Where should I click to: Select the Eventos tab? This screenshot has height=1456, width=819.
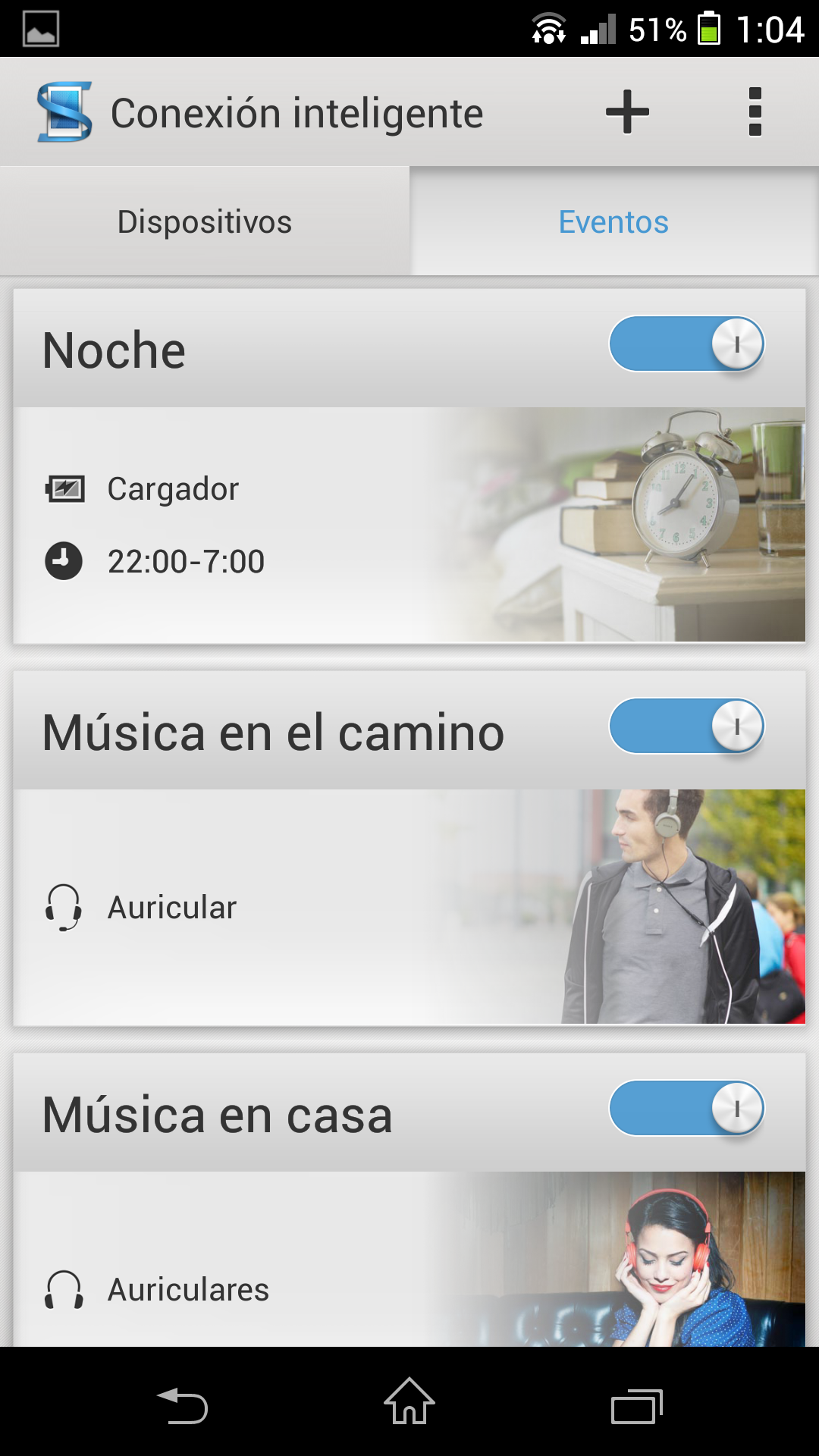[x=613, y=221]
